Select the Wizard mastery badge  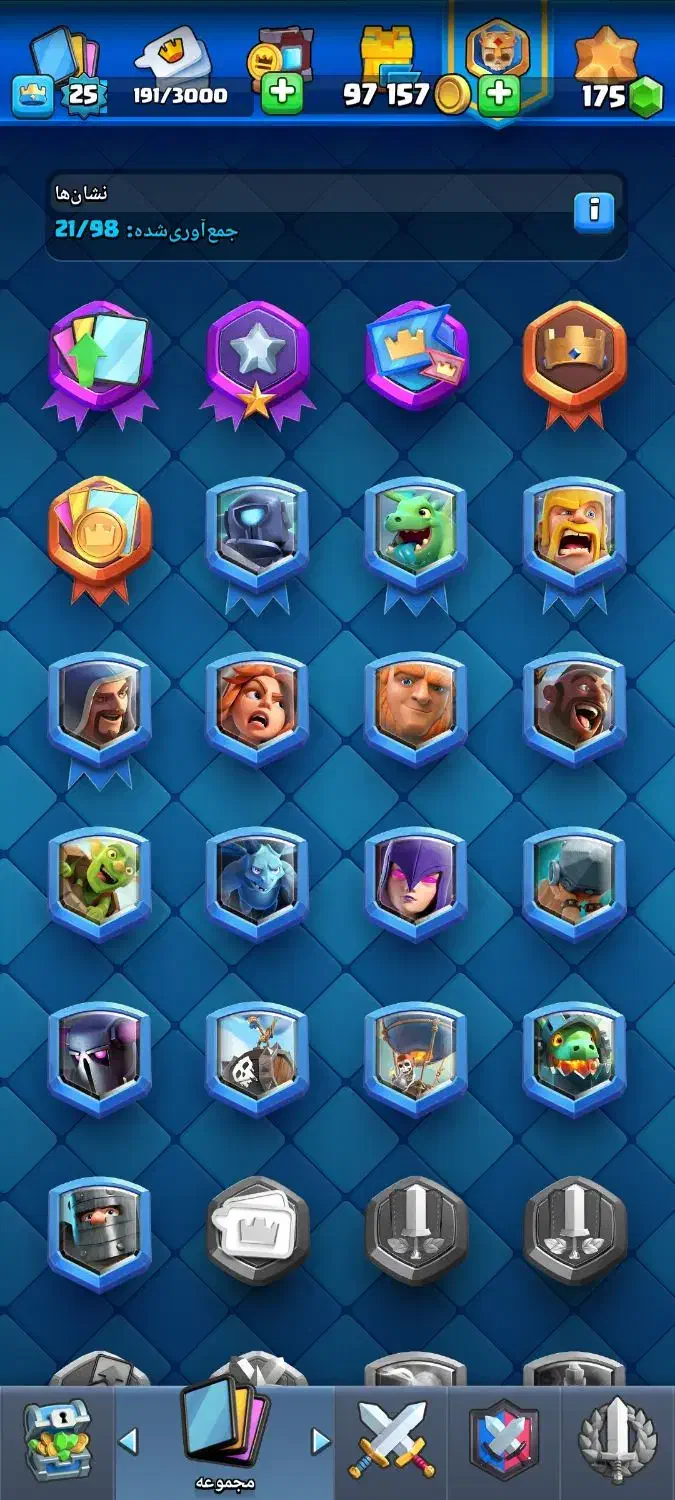click(99, 706)
